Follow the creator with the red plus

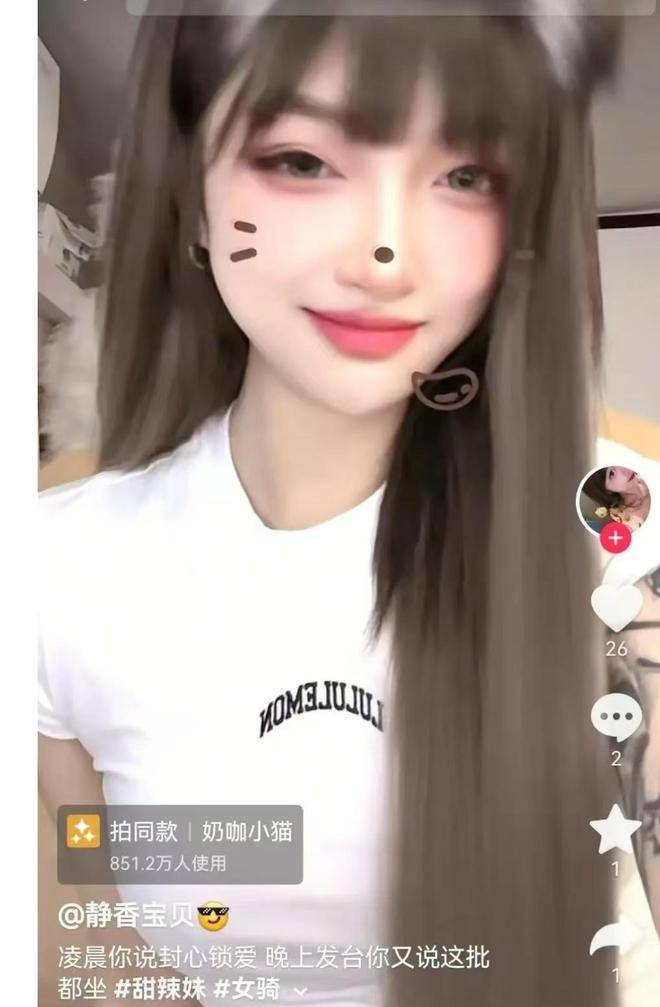coord(615,539)
